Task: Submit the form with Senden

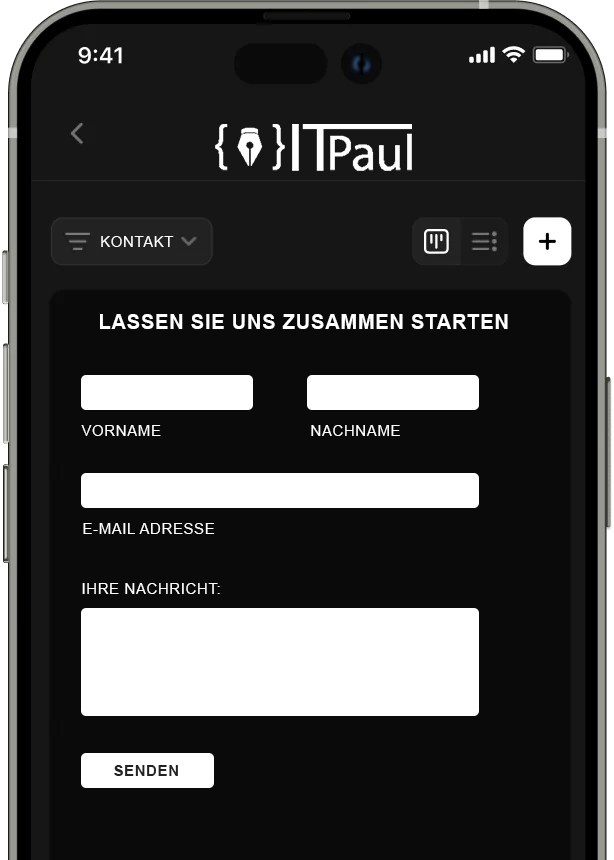Action: 147,770
